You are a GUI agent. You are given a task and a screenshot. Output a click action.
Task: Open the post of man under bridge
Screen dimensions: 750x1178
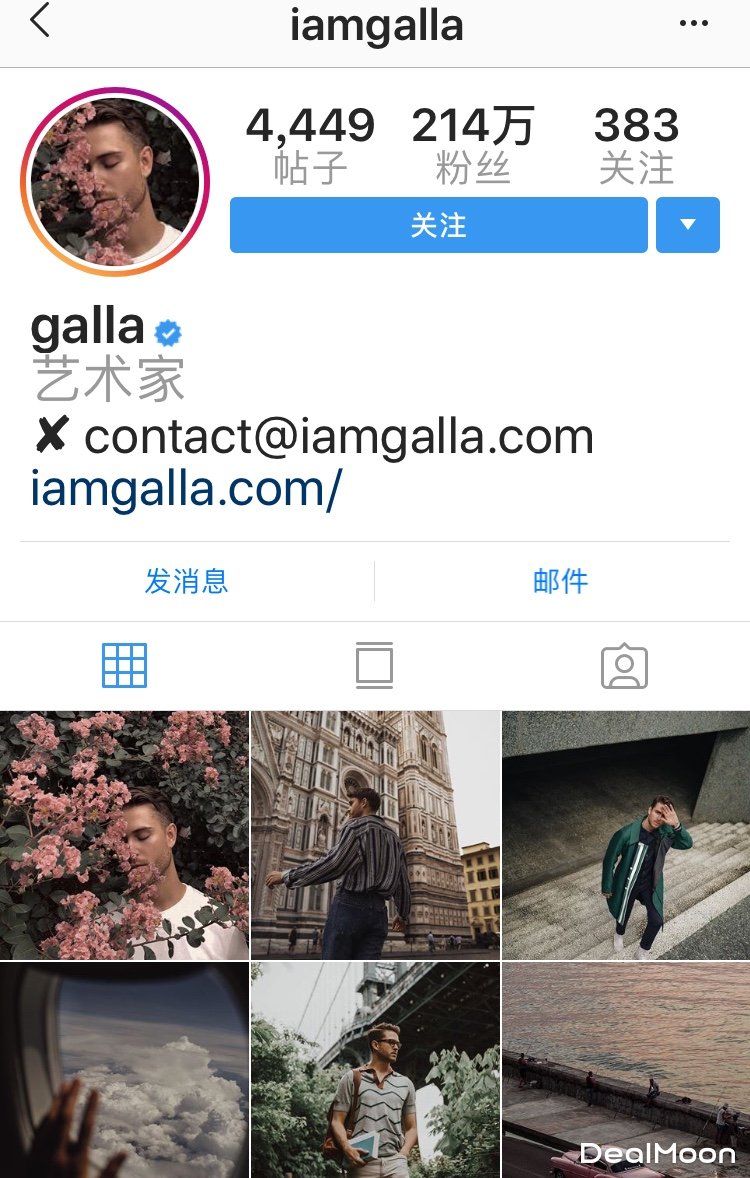pyautogui.click(x=375, y=1070)
